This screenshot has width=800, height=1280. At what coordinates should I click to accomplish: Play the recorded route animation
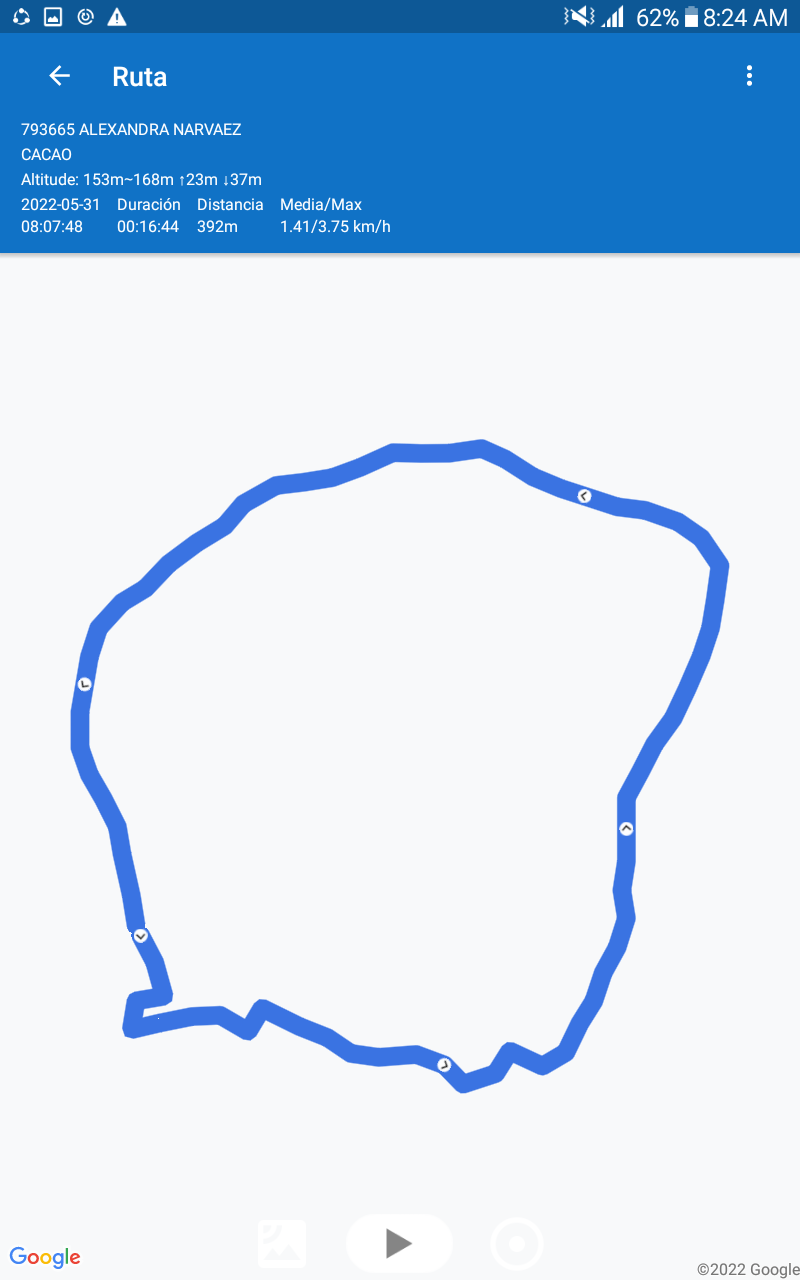click(x=399, y=1243)
